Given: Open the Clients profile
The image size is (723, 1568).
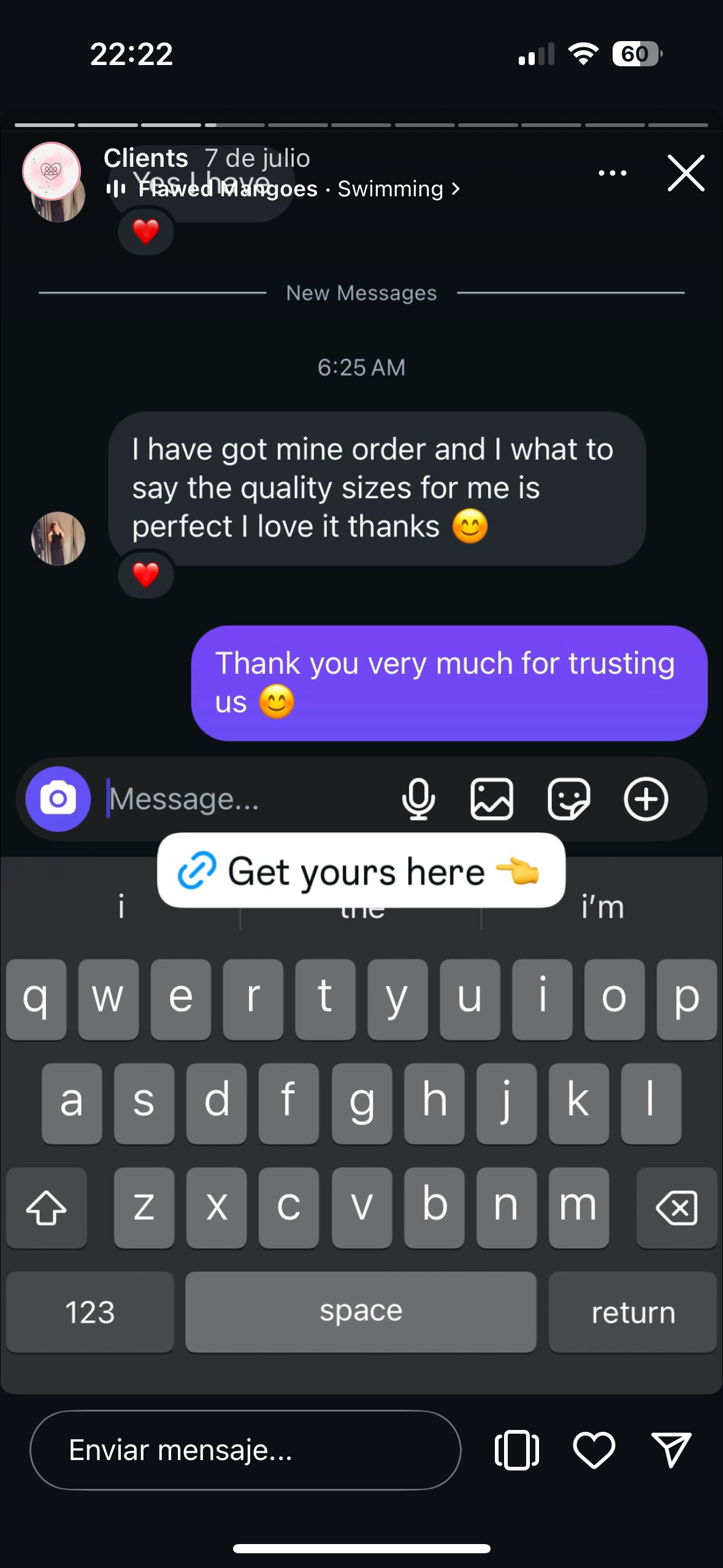Looking at the screenshot, I should coord(52,171).
